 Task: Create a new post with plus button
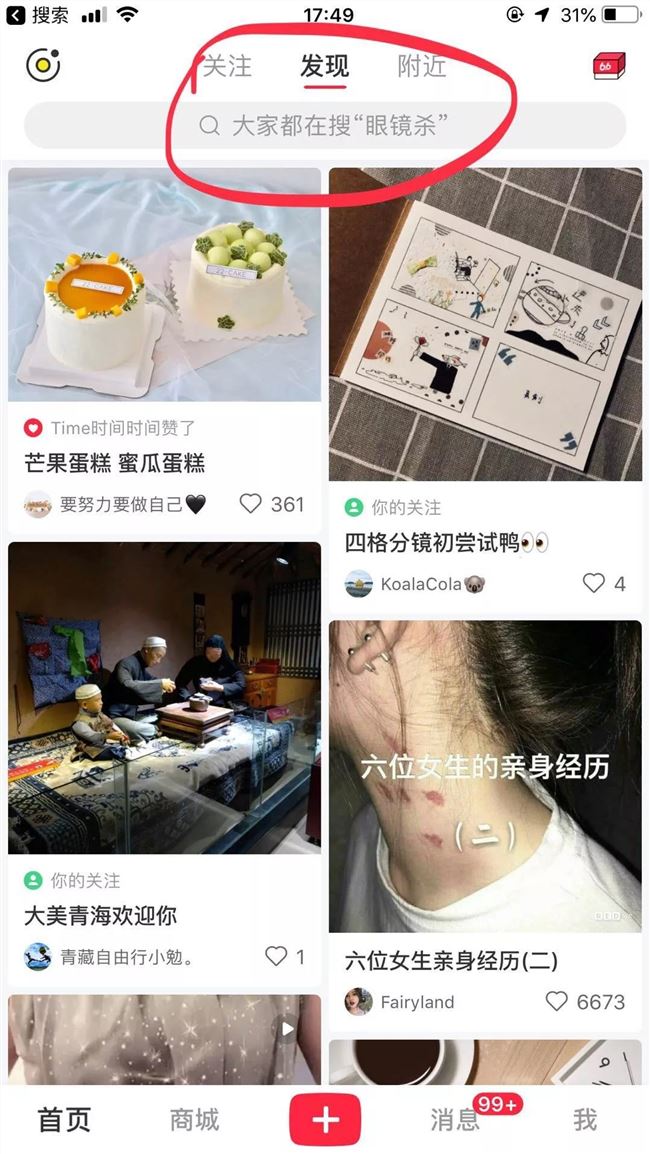325,1120
